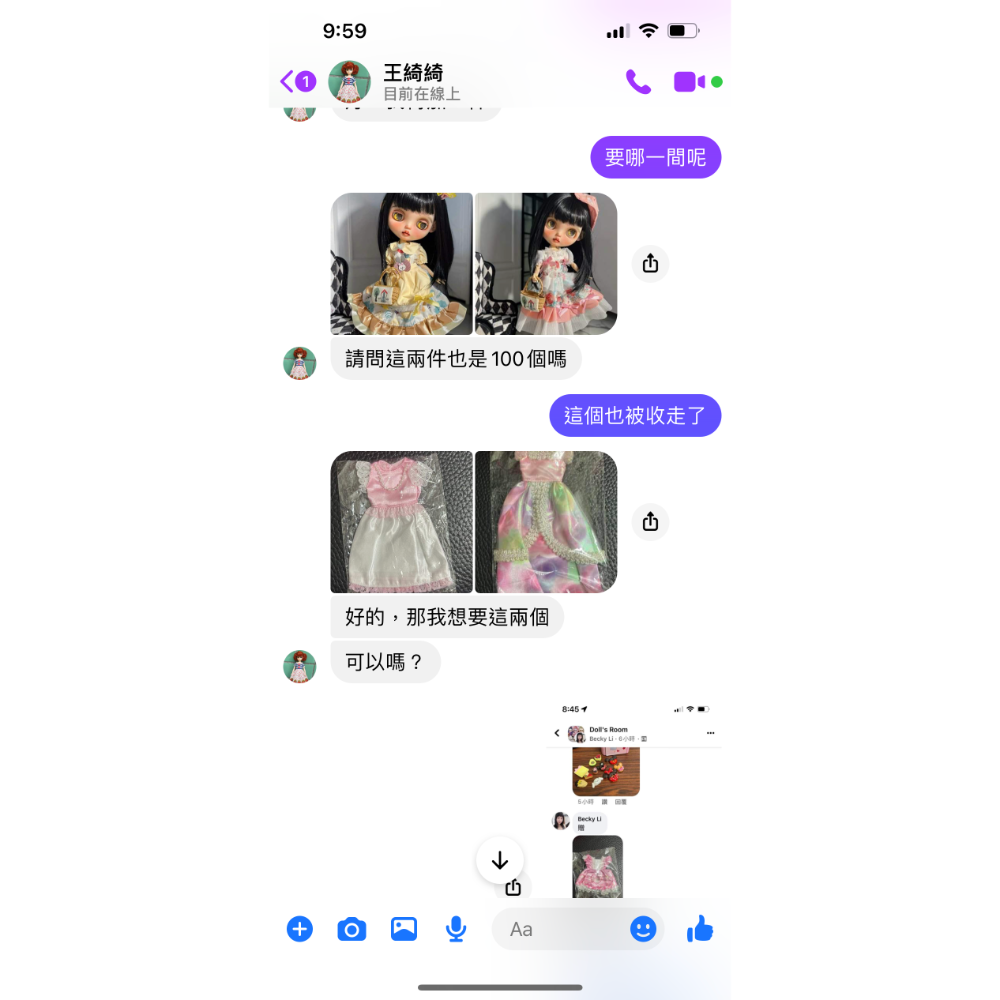Open the yellow dress doll photo
This screenshot has height=1000, width=1000.
click(x=401, y=264)
